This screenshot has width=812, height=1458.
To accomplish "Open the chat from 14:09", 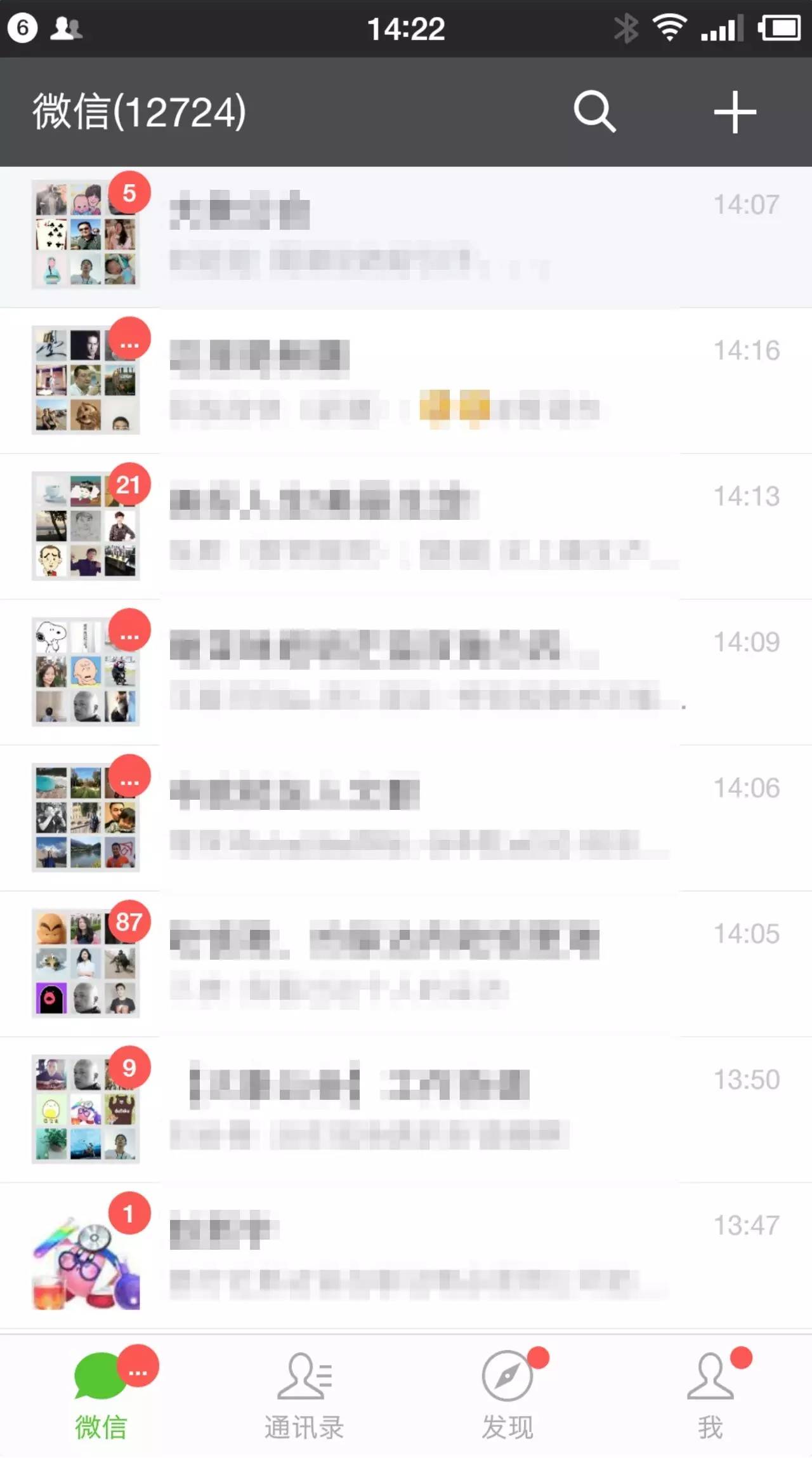I will pos(406,672).
